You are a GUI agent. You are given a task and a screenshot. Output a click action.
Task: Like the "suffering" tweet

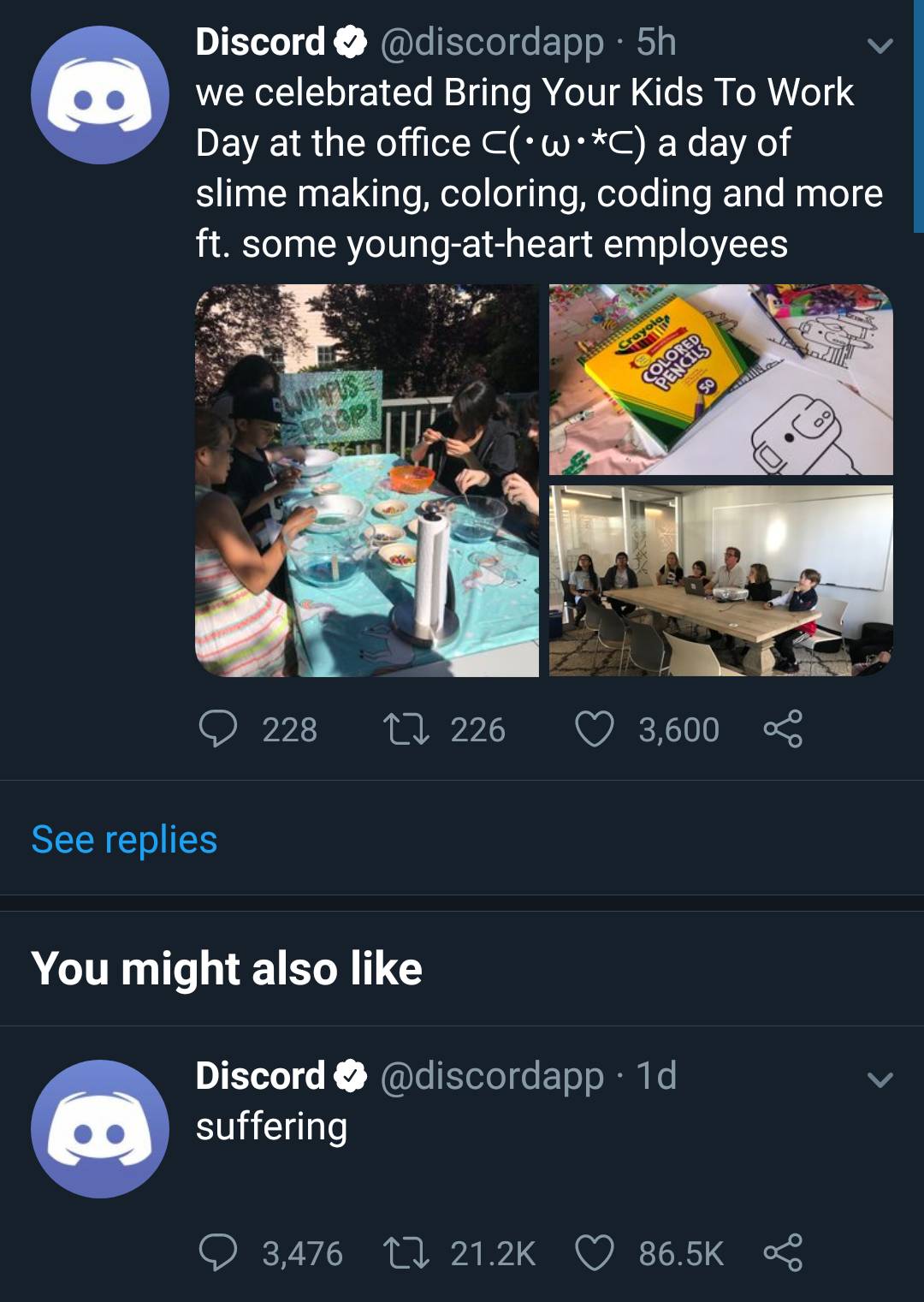coord(594,1253)
